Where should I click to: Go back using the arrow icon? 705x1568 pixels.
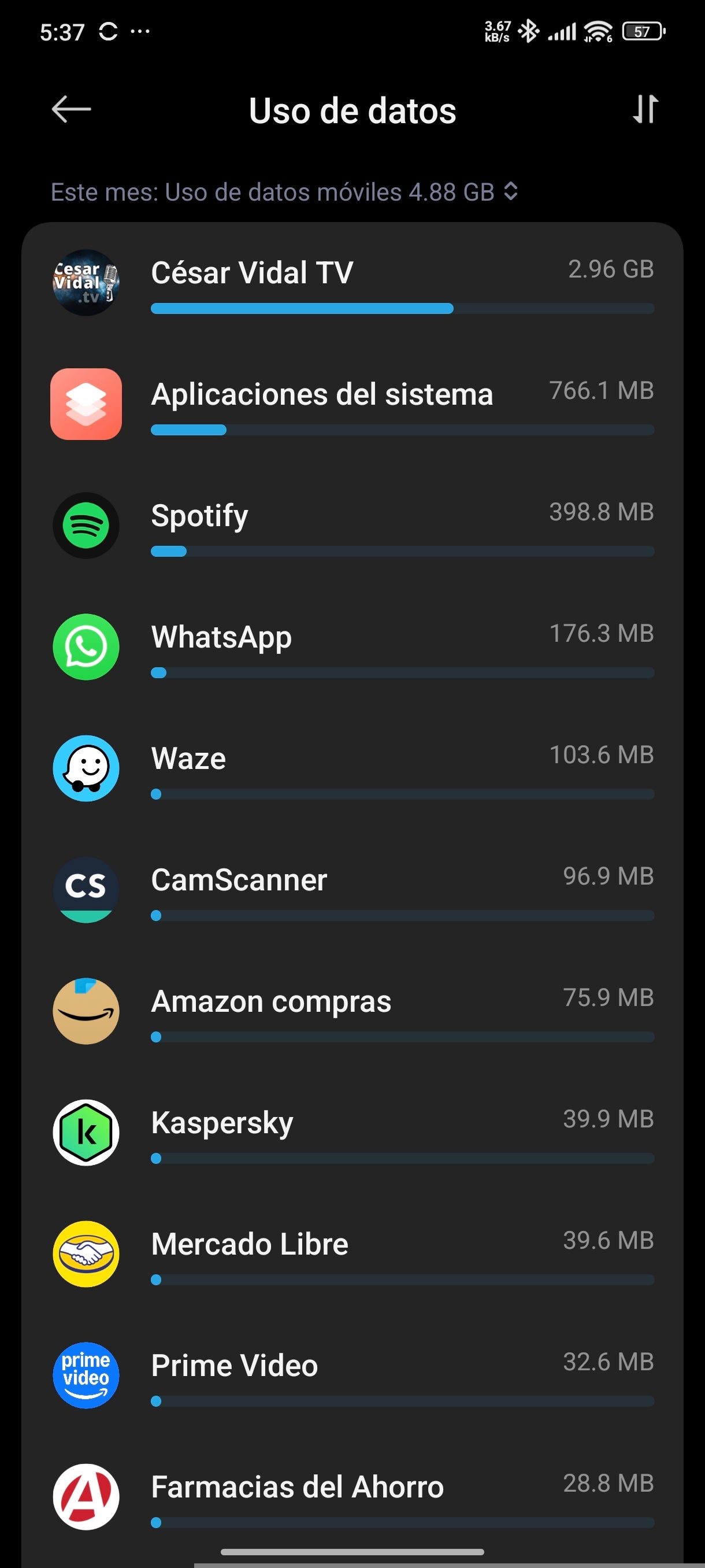point(71,110)
